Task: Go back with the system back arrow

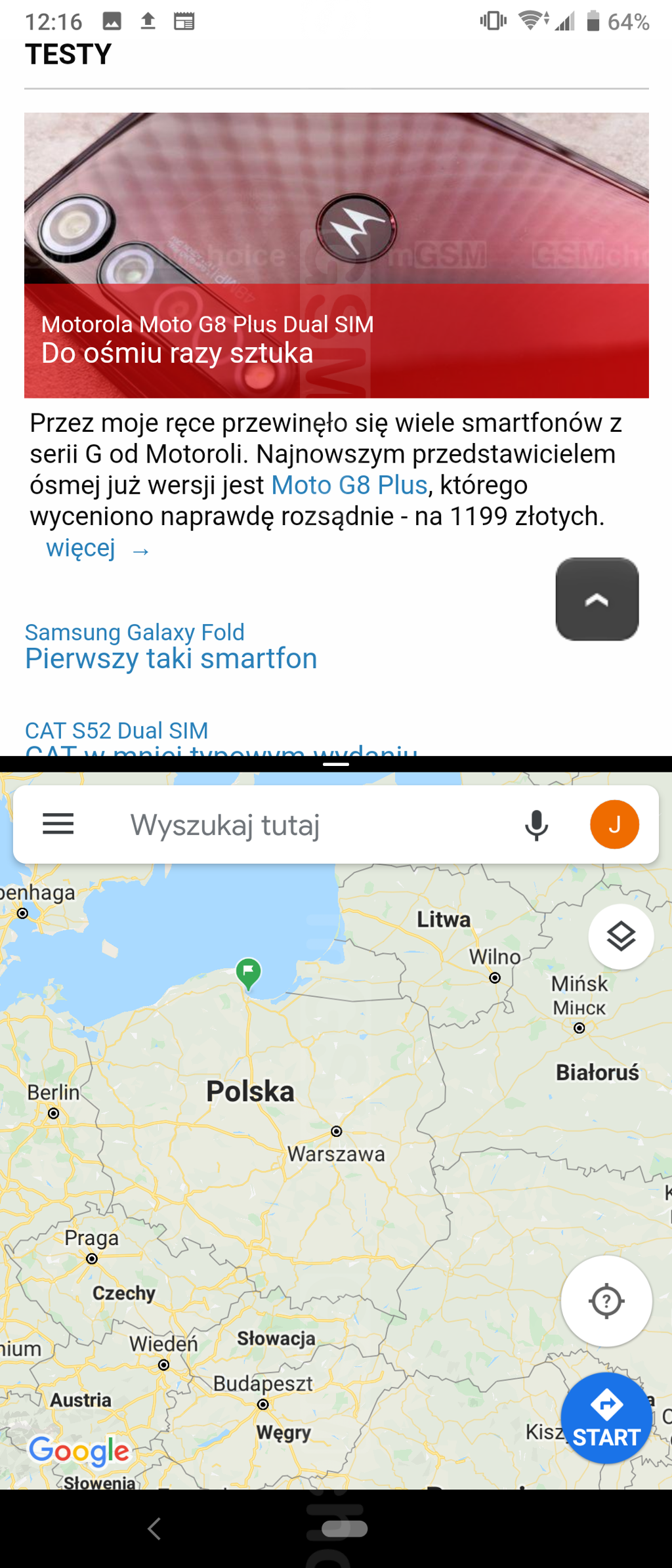Action: click(x=155, y=1529)
